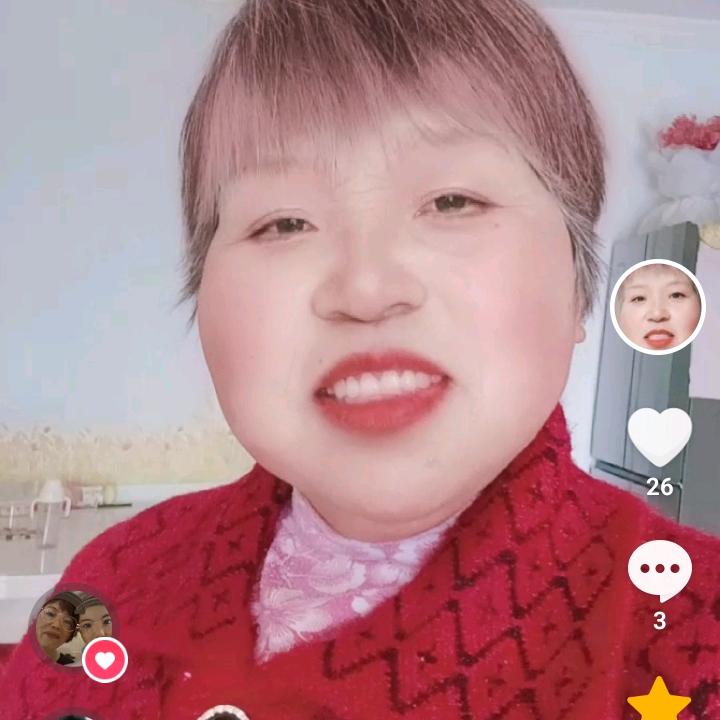Like this video with the white heart
This screenshot has width=720, height=720.
(x=659, y=437)
